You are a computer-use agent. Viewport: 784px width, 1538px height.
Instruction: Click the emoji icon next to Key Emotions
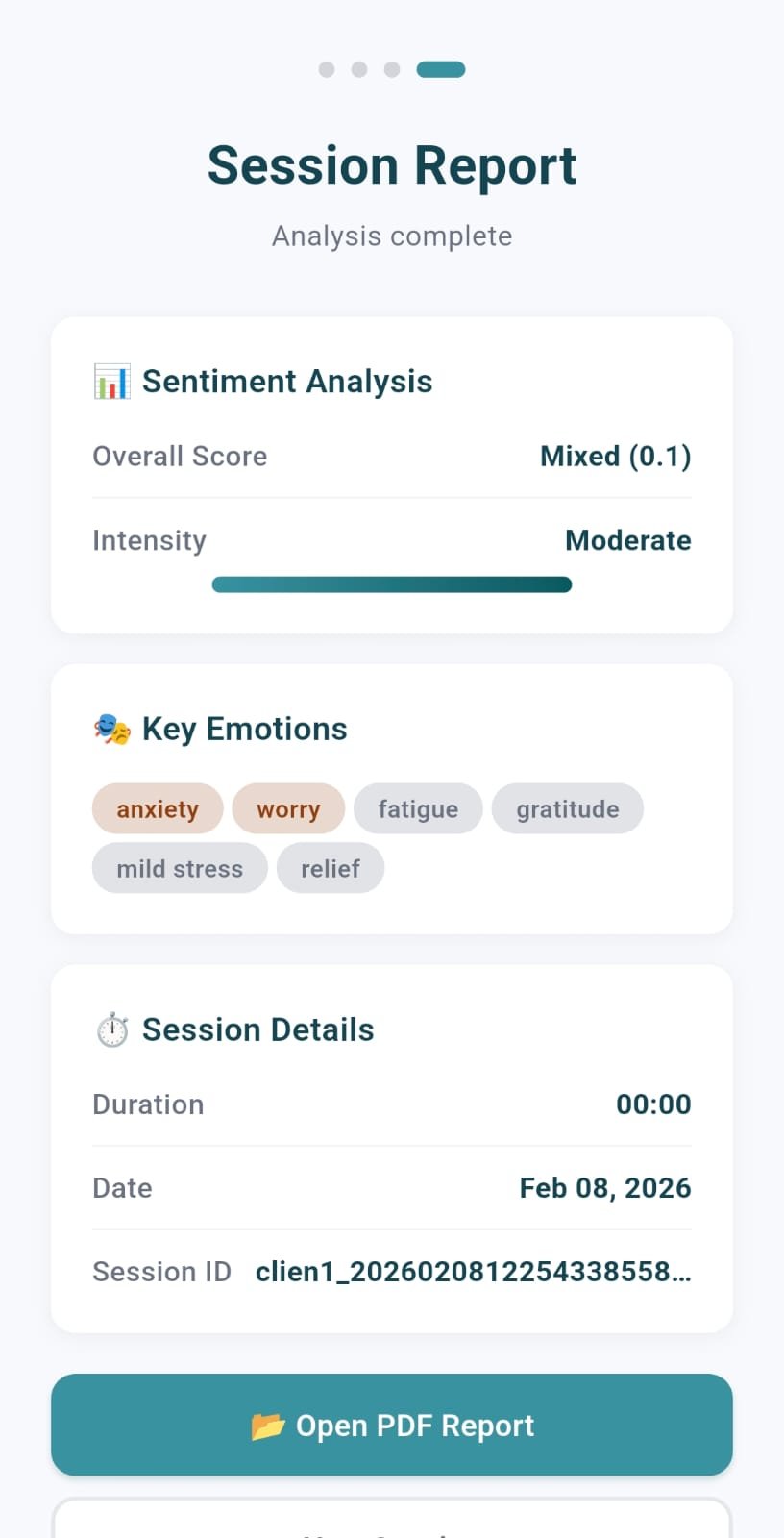[x=109, y=728]
